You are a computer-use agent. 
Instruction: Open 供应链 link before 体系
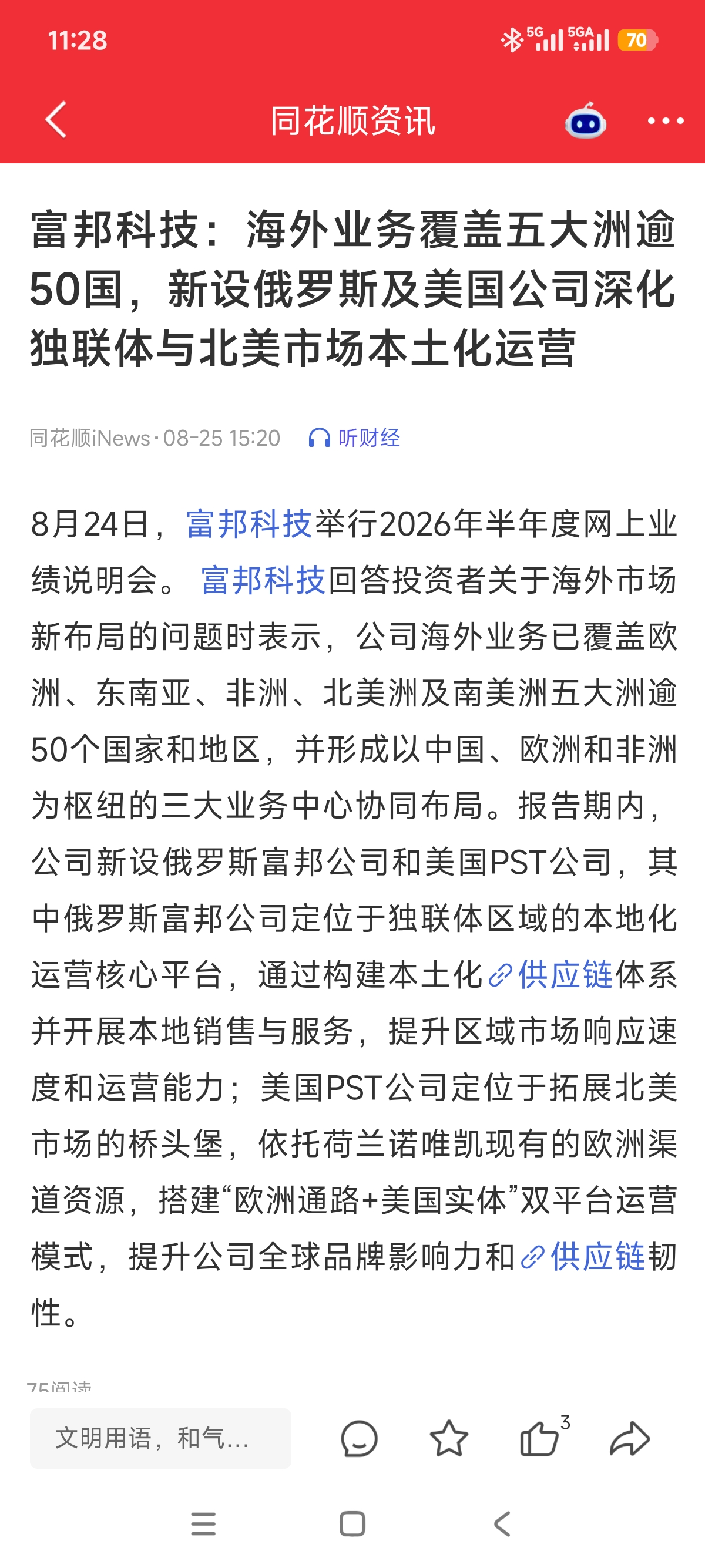(552, 974)
